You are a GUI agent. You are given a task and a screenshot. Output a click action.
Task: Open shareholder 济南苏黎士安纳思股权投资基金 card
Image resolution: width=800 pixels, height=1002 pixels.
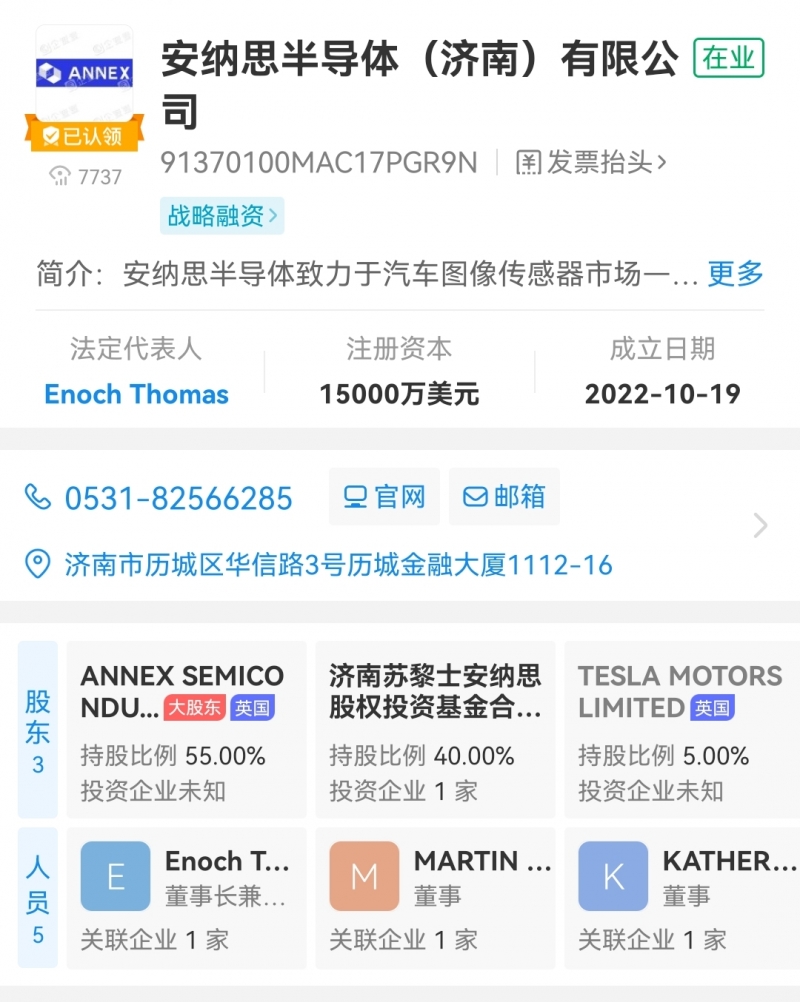point(435,731)
